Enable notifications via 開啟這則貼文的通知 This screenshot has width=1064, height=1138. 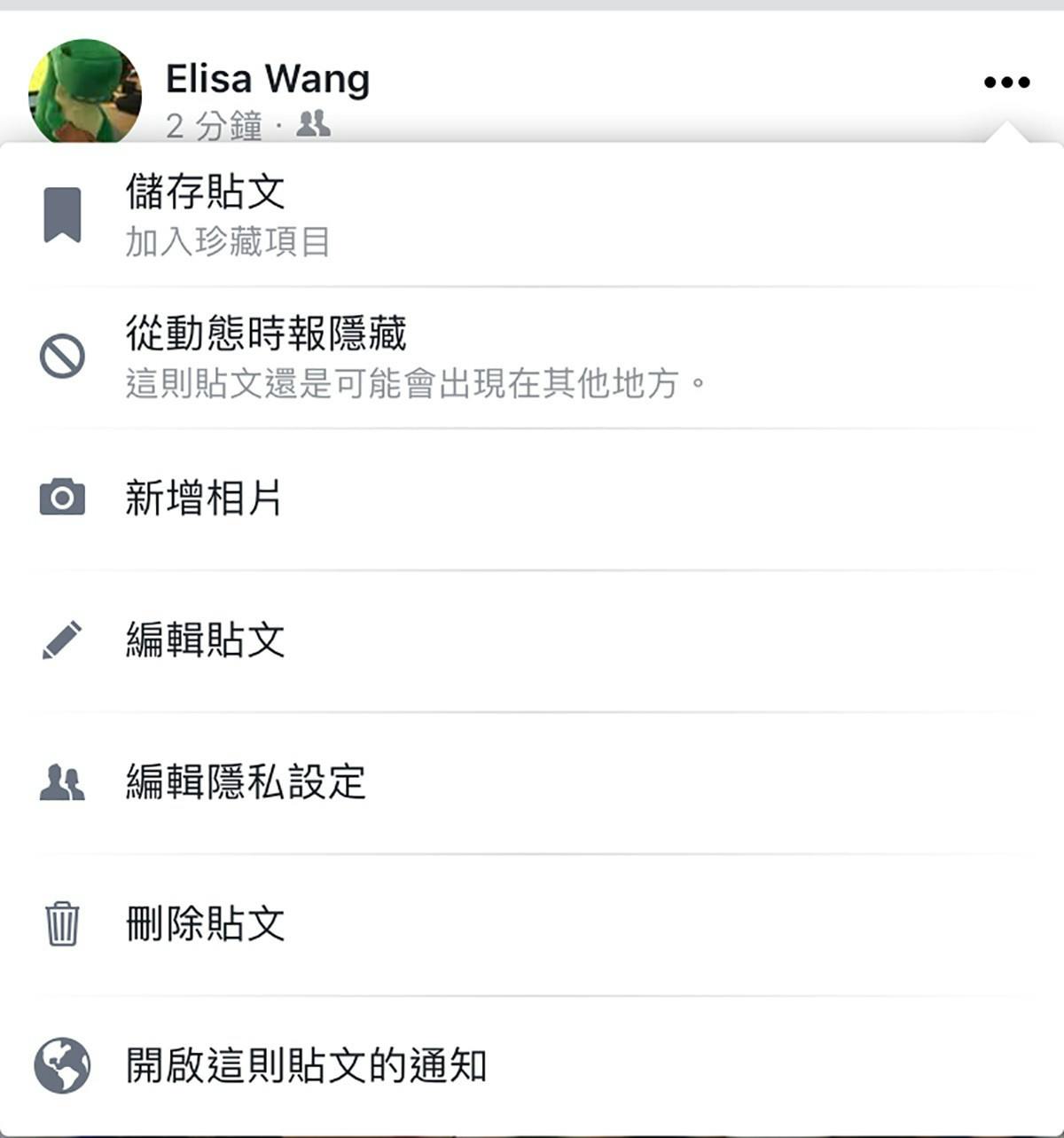(x=306, y=1065)
